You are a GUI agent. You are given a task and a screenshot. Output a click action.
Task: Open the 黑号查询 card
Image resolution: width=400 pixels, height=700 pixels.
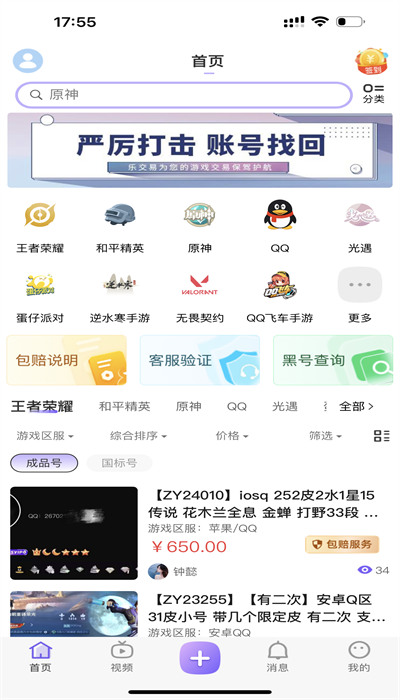333,360
